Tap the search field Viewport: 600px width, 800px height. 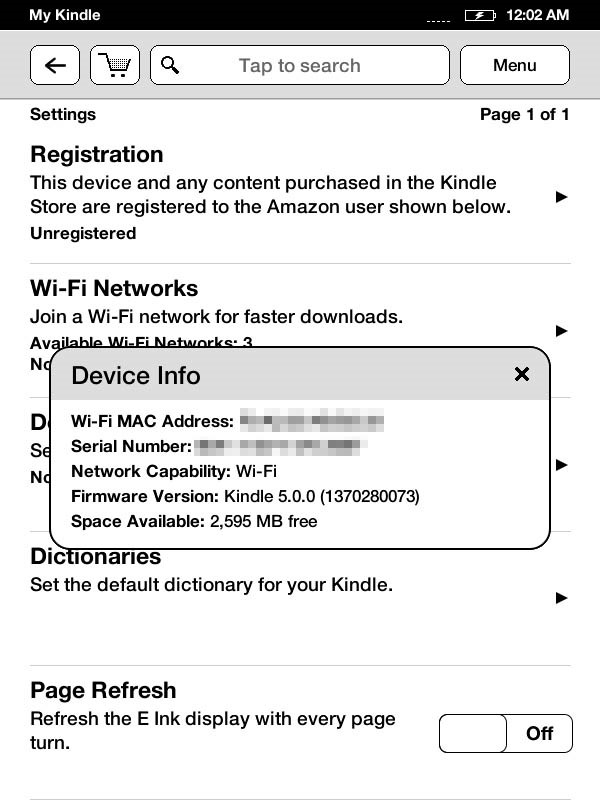(299, 66)
